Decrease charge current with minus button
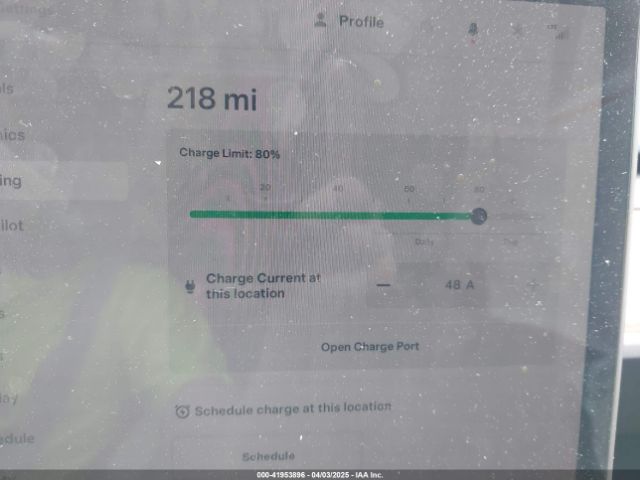The image size is (640, 480). pyautogui.click(x=385, y=285)
